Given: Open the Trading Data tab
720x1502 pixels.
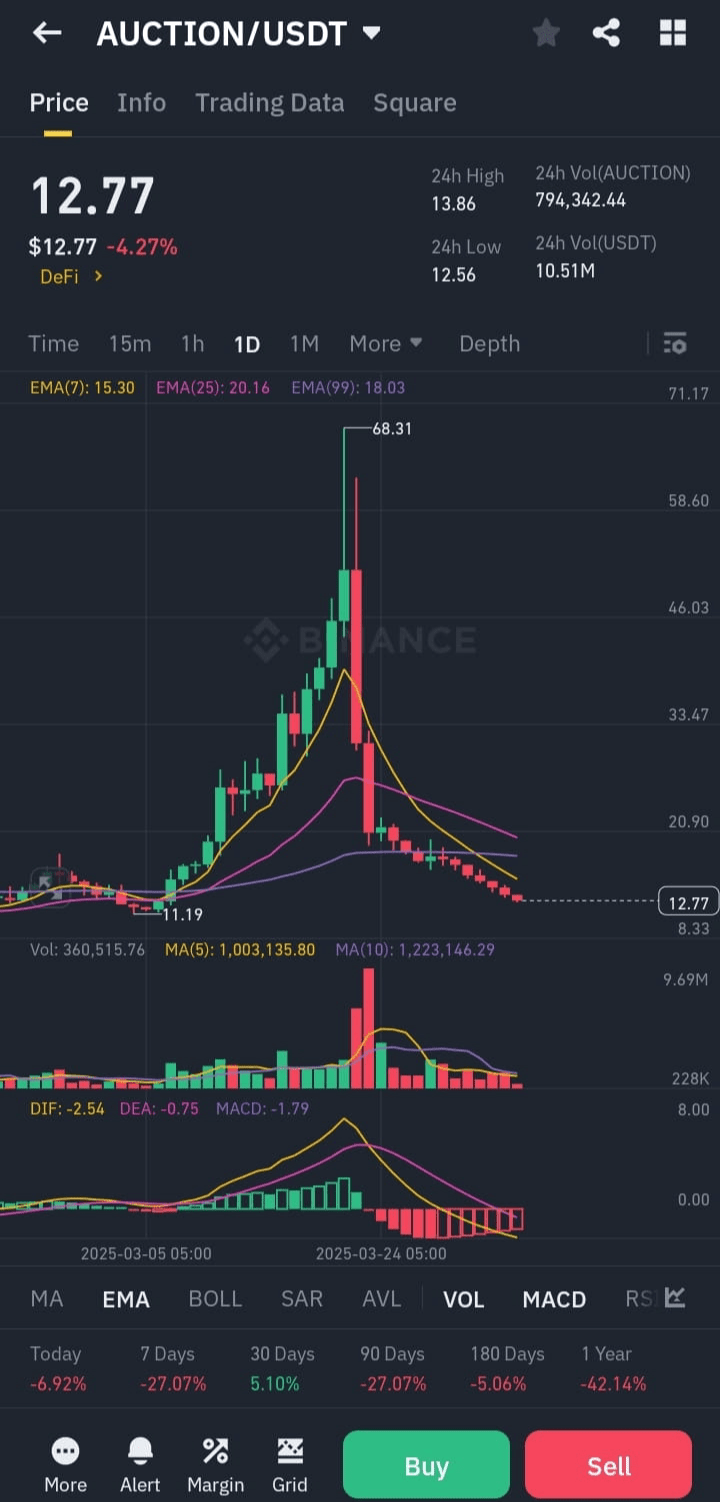Looking at the screenshot, I should click(x=269, y=103).
